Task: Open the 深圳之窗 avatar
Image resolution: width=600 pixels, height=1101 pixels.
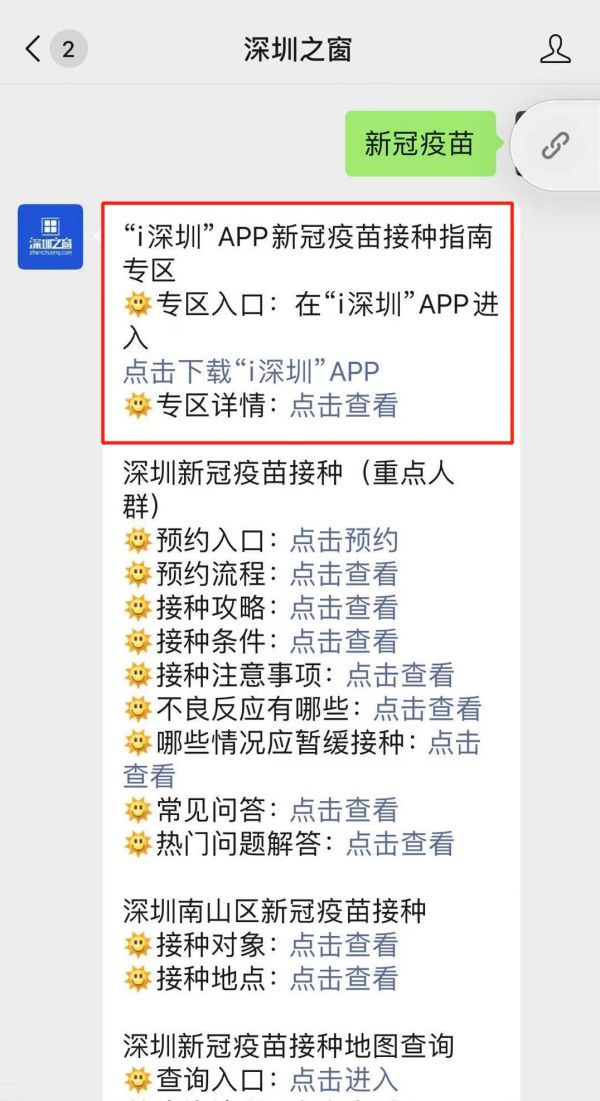Action: [x=50, y=237]
